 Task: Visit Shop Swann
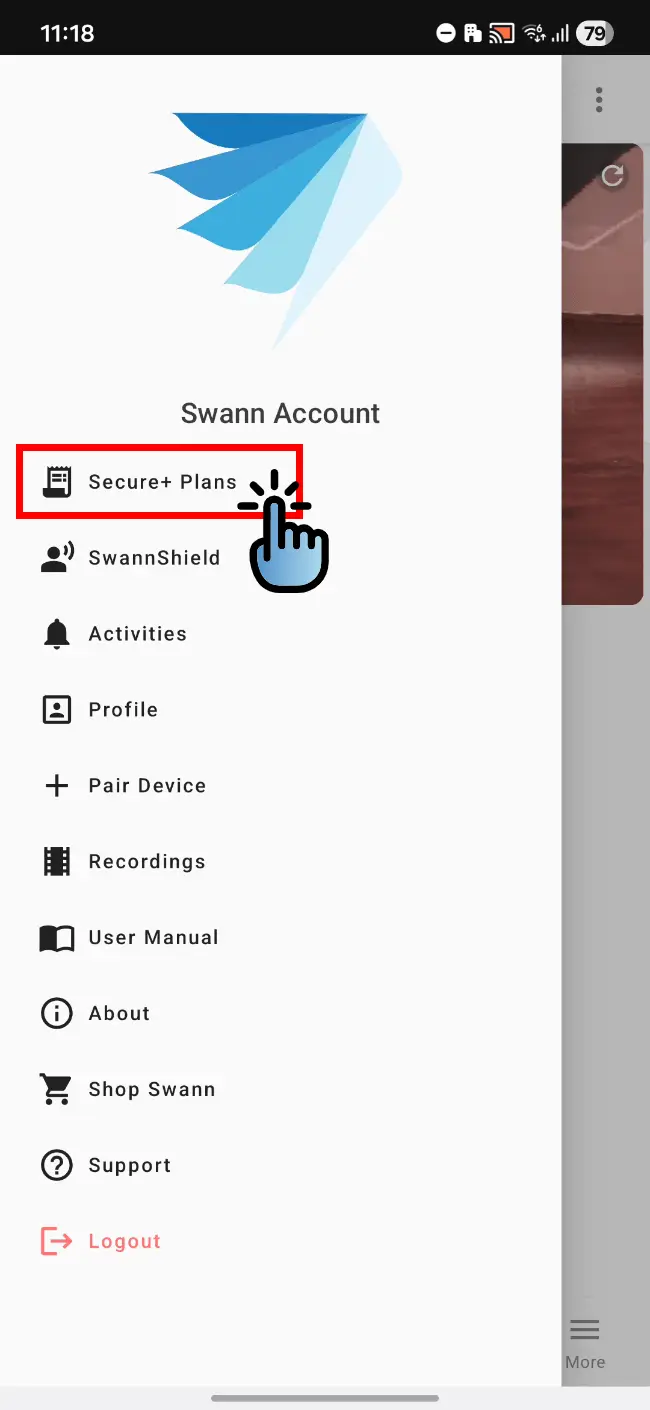click(x=151, y=1090)
